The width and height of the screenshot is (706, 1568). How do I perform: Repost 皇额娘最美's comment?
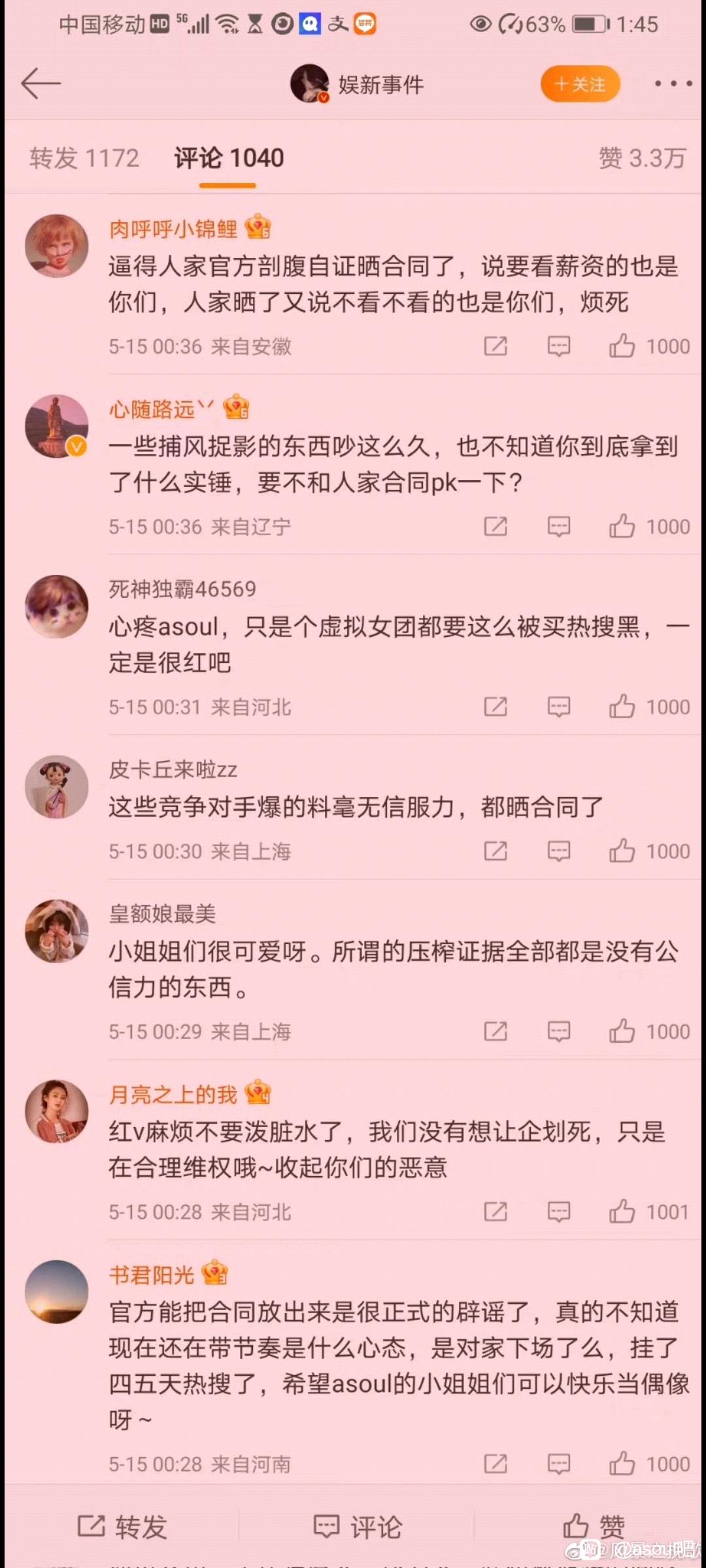(496, 1032)
